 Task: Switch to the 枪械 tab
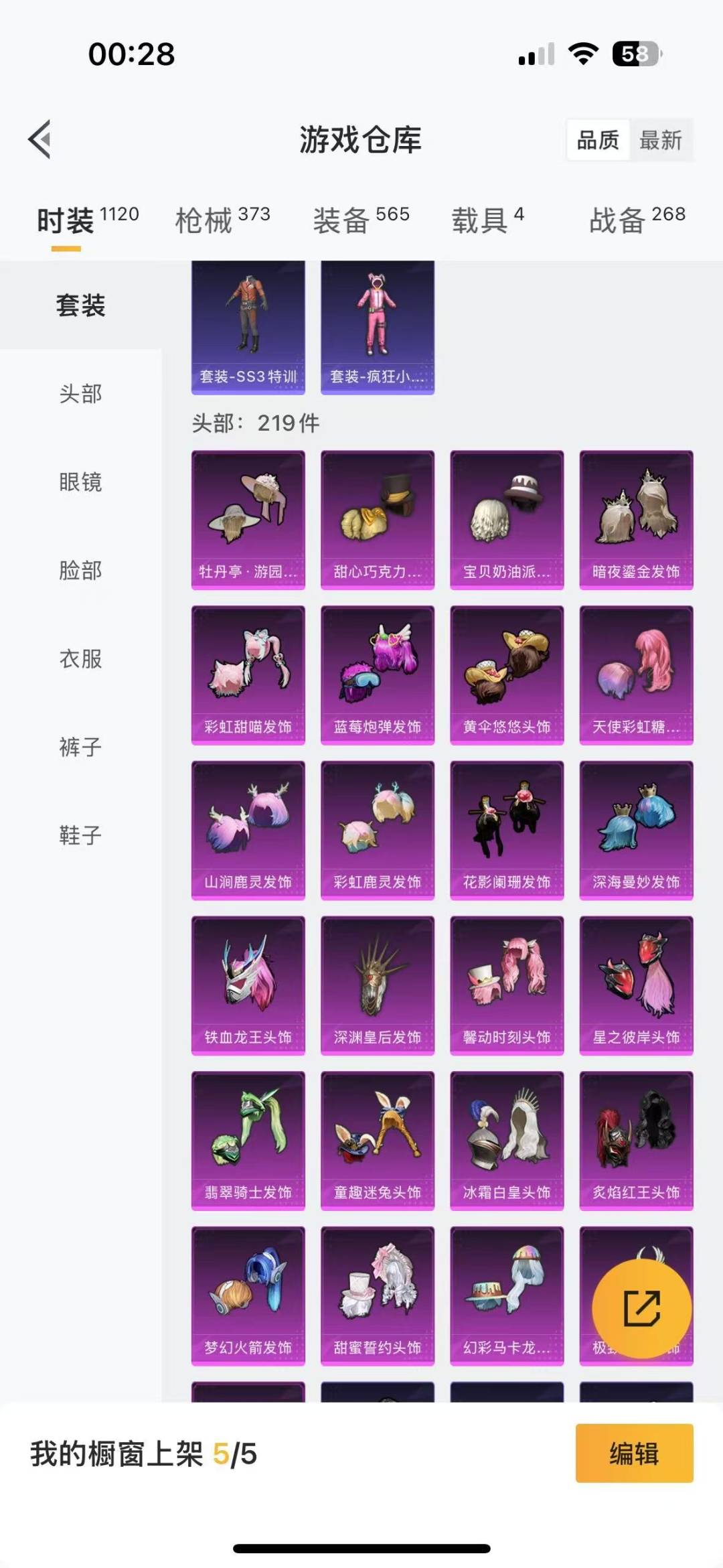pos(222,220)
